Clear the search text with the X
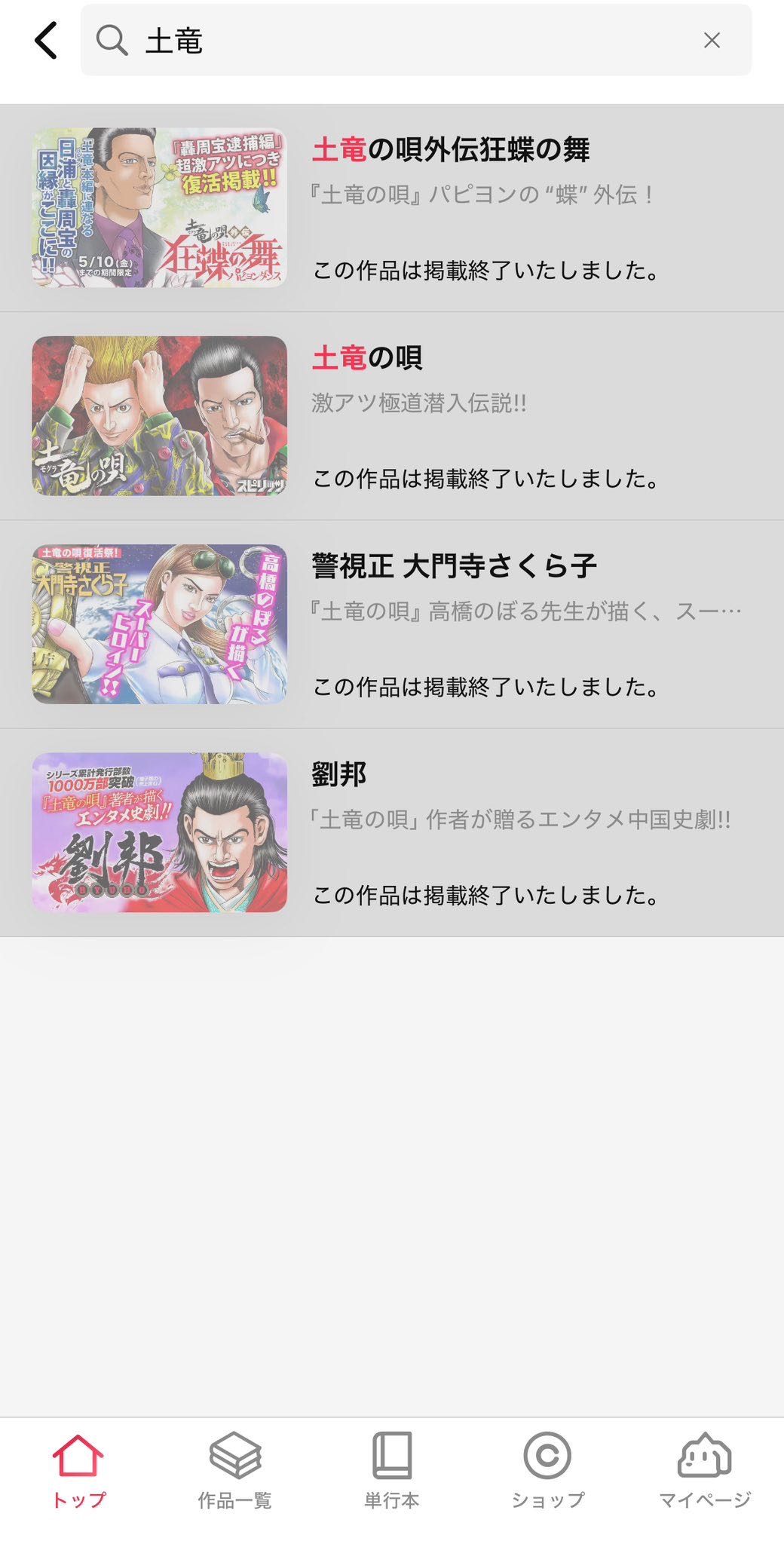 click(712, 41)
